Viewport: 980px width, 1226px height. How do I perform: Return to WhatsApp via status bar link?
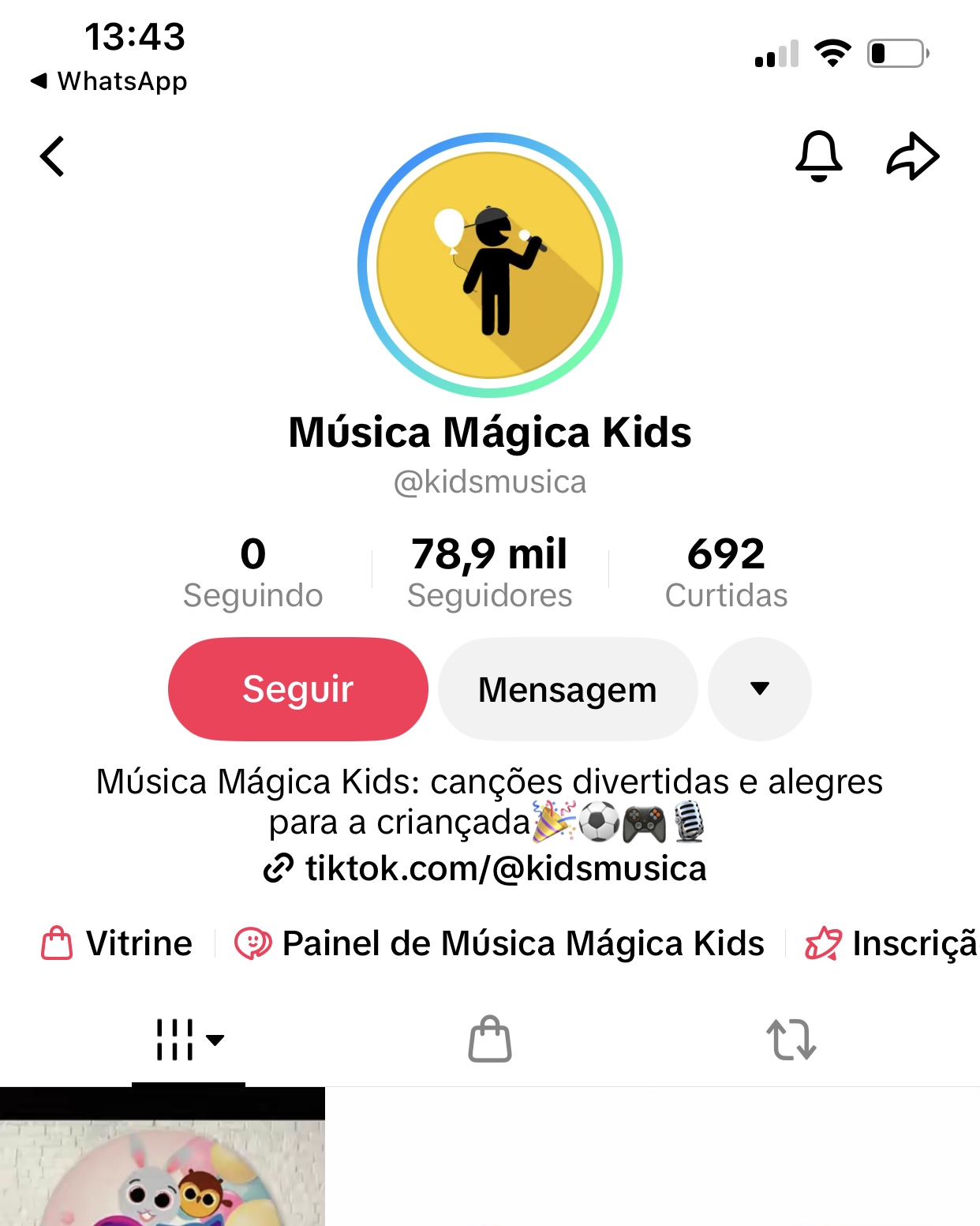coord(110,81)
